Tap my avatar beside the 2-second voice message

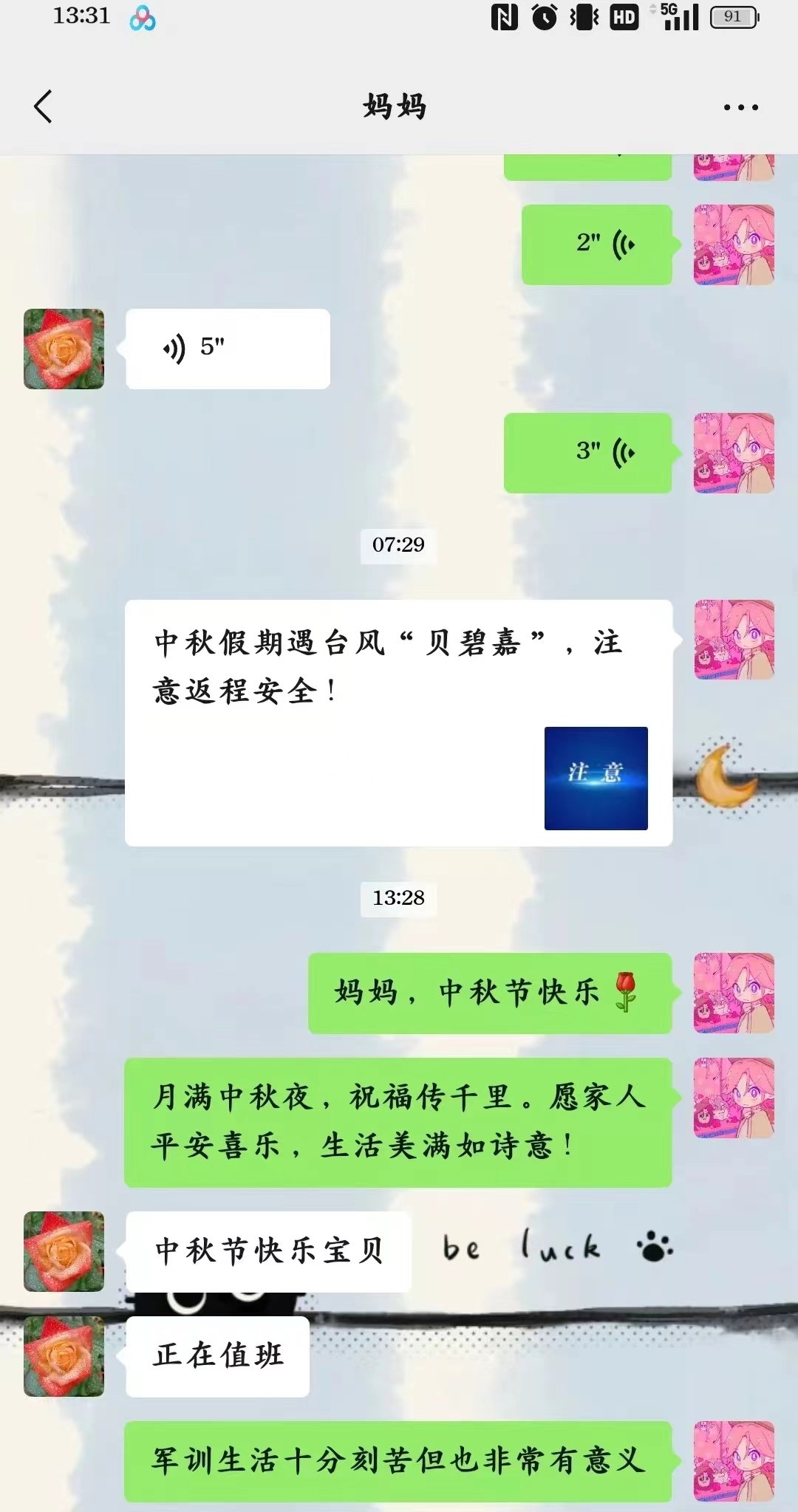pyautogui.click(x=734, y=244)
